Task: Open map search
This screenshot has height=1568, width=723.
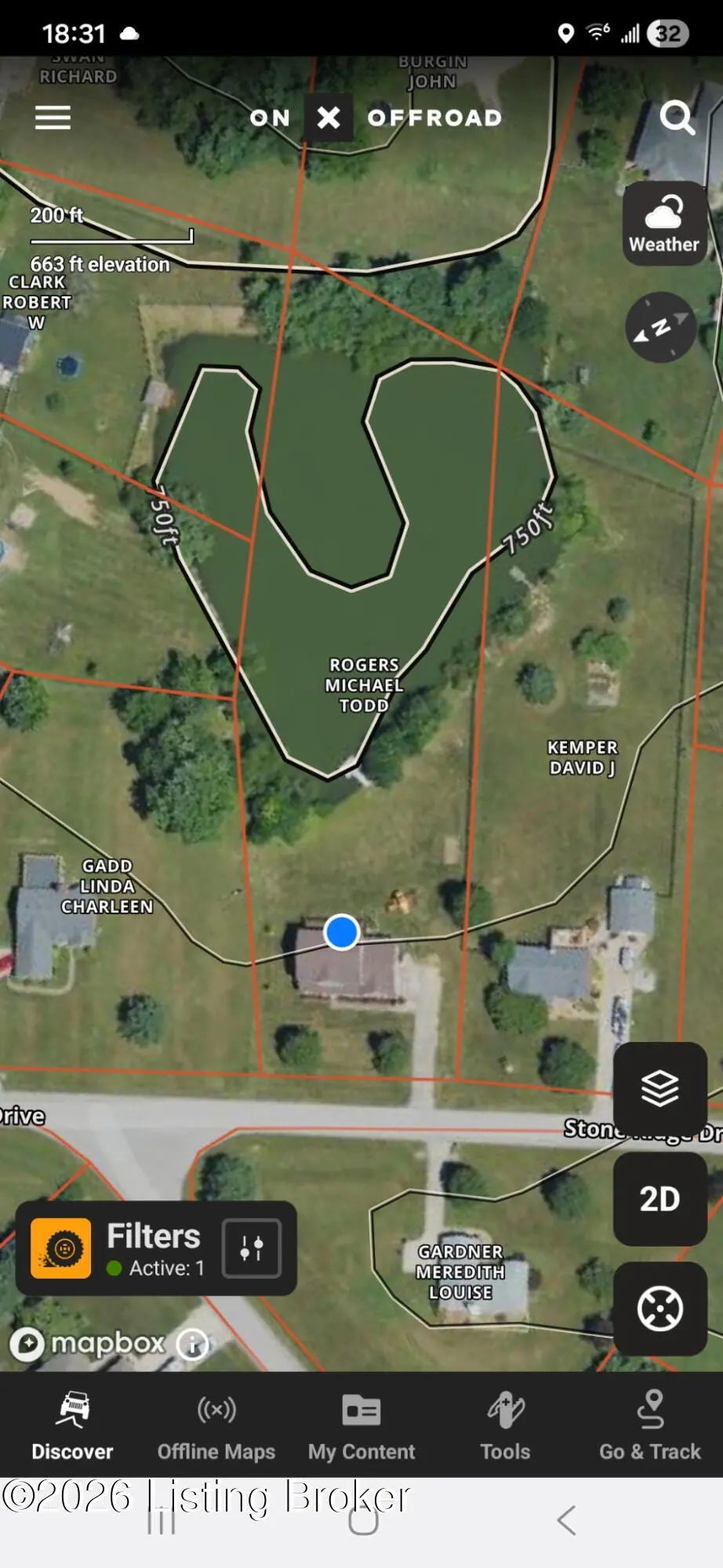Action: [x=677, y=118]
